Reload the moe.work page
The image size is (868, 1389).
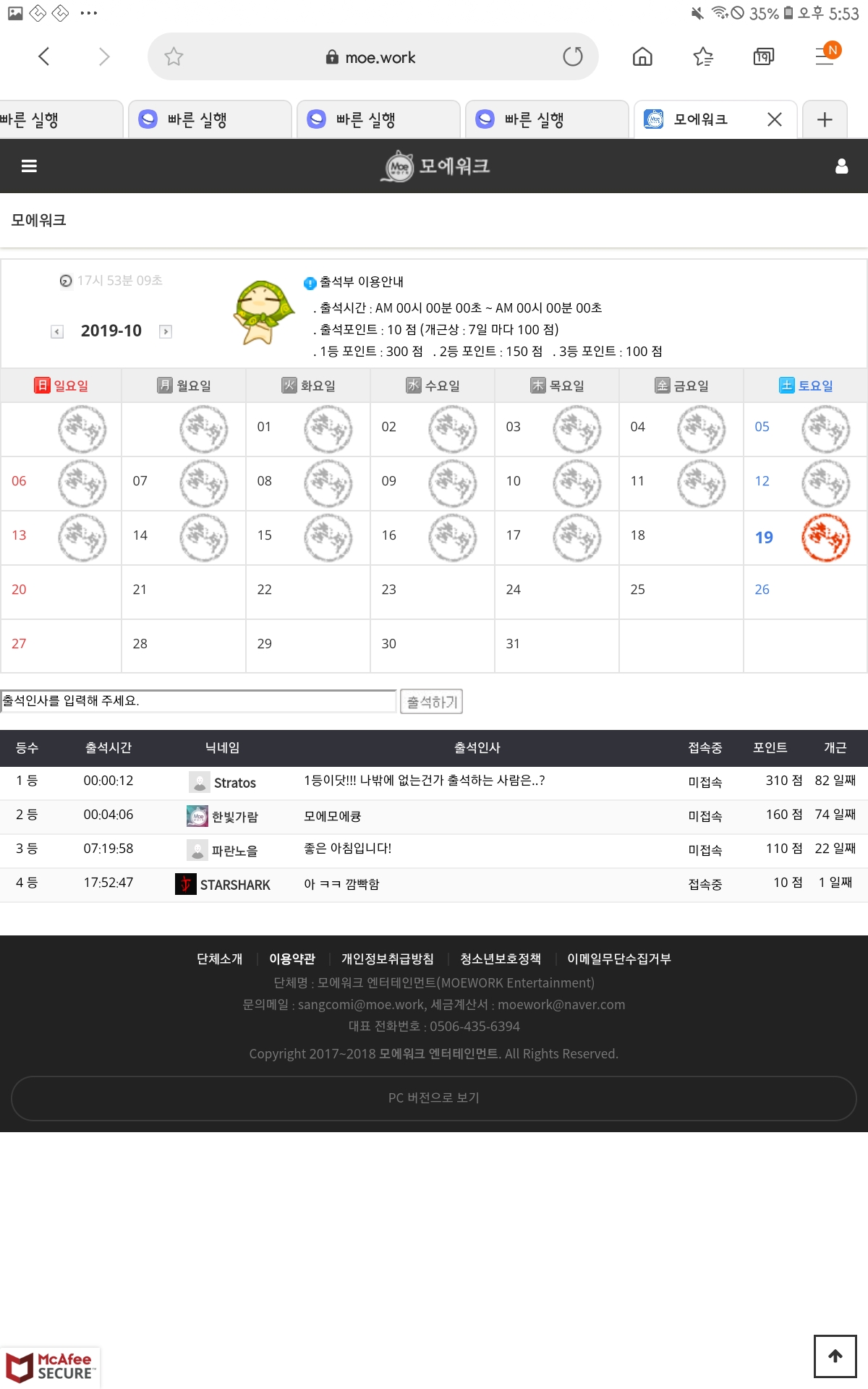coord(572,56)
